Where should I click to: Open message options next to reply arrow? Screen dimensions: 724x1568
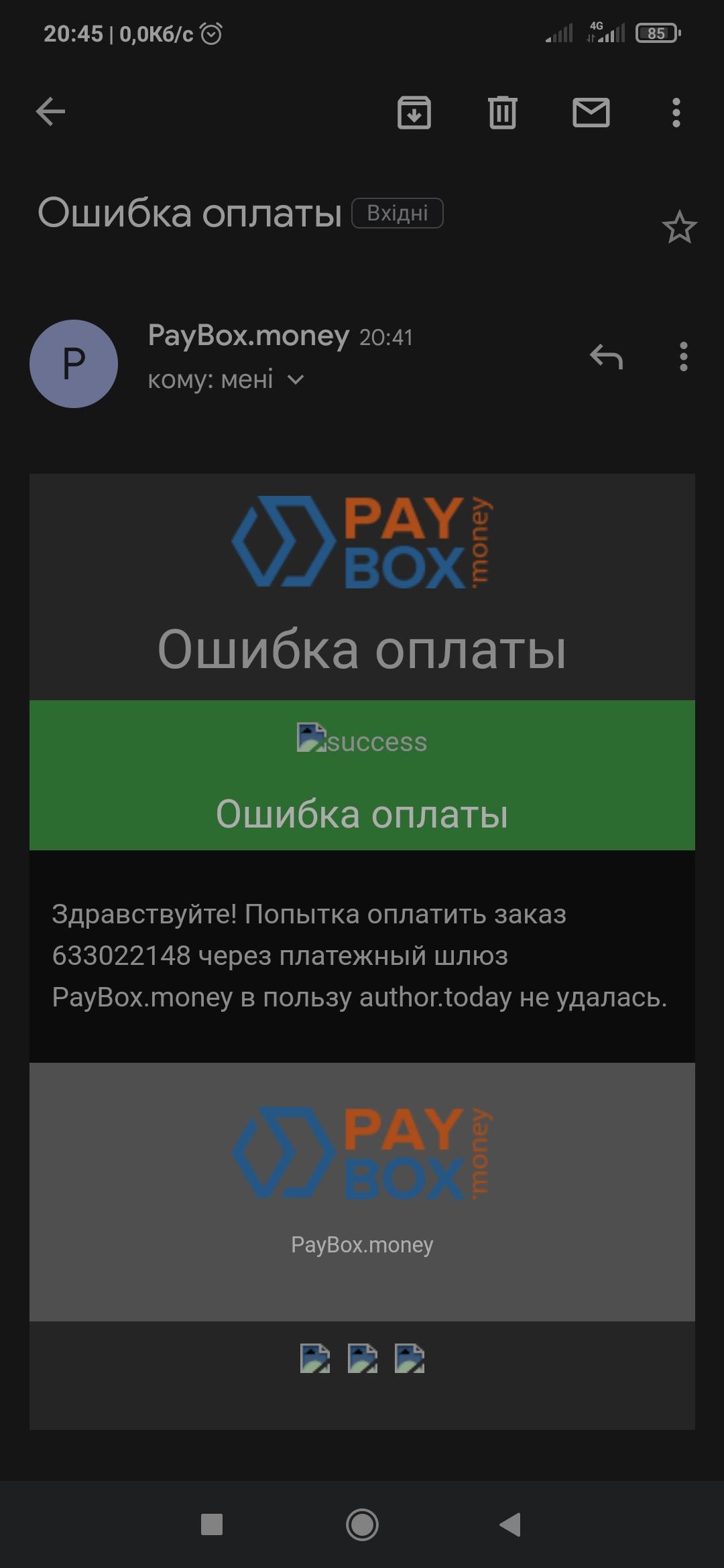(x=683, y=356)
